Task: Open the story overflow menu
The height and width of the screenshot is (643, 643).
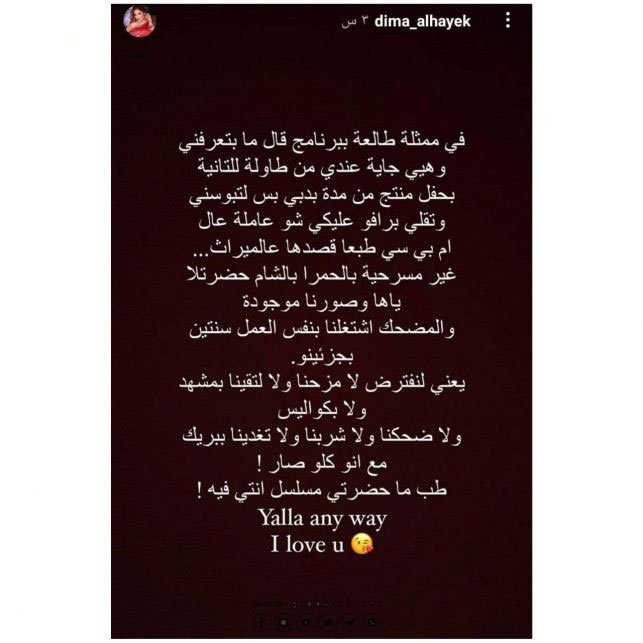Action: click(510, 19)
